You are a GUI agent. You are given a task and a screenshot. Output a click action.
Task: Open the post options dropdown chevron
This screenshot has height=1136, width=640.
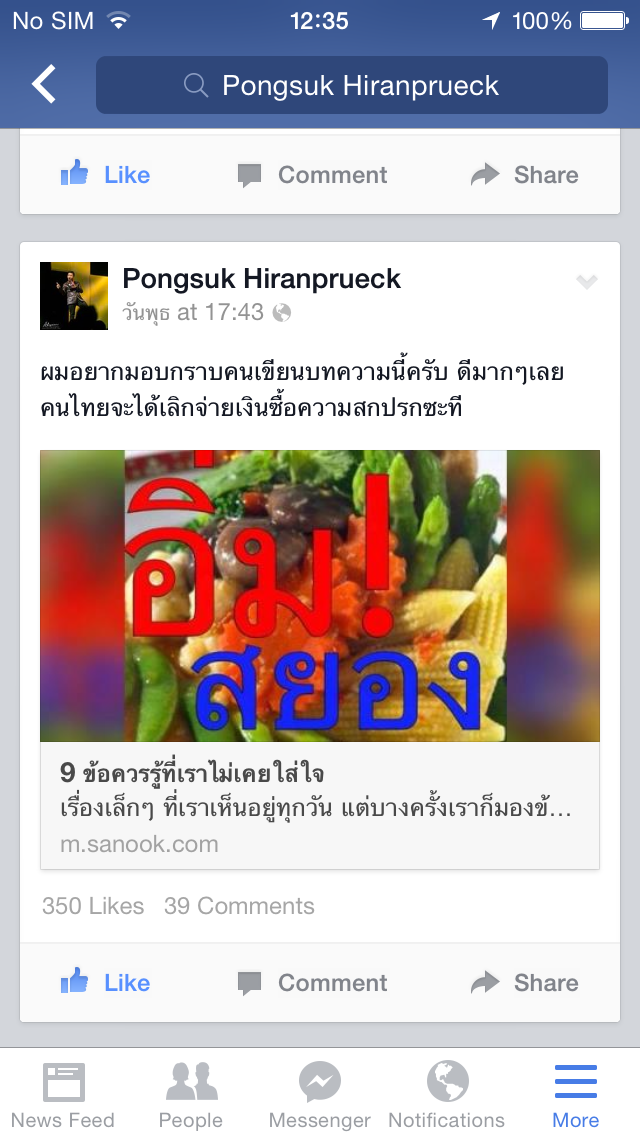click(x=586, y=281)
